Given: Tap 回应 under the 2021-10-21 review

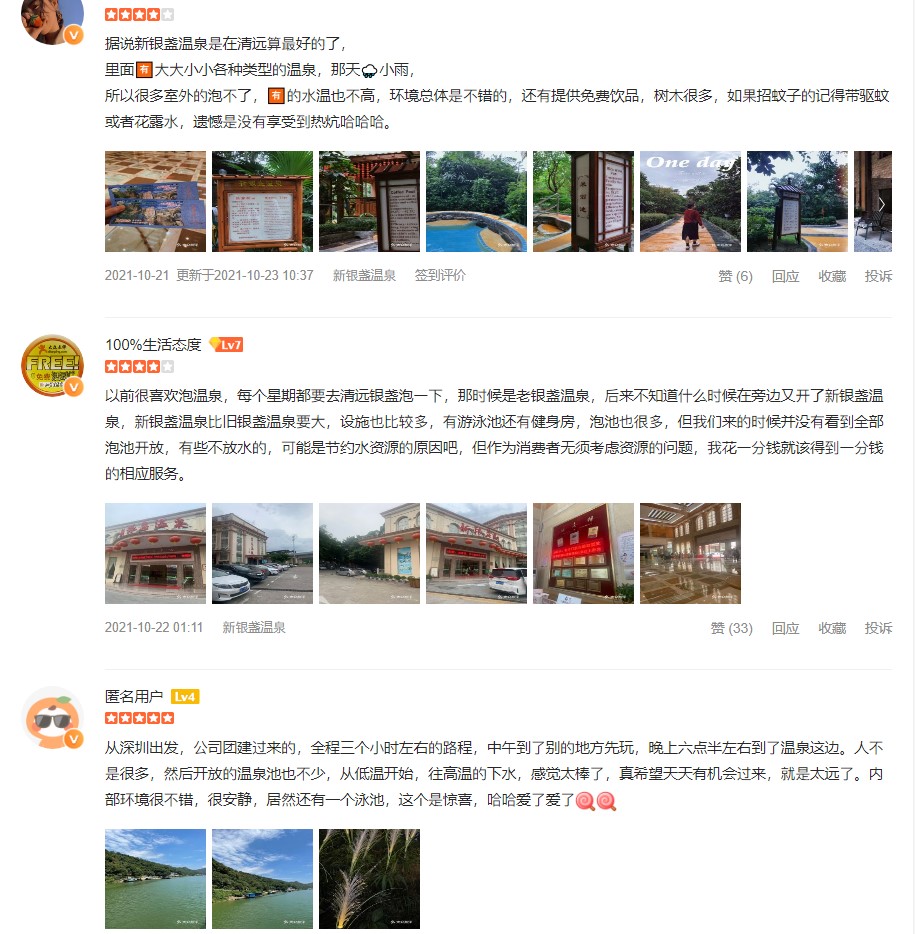Looking at the screenshot, I should pyautogui.click(x=785, y=277).
